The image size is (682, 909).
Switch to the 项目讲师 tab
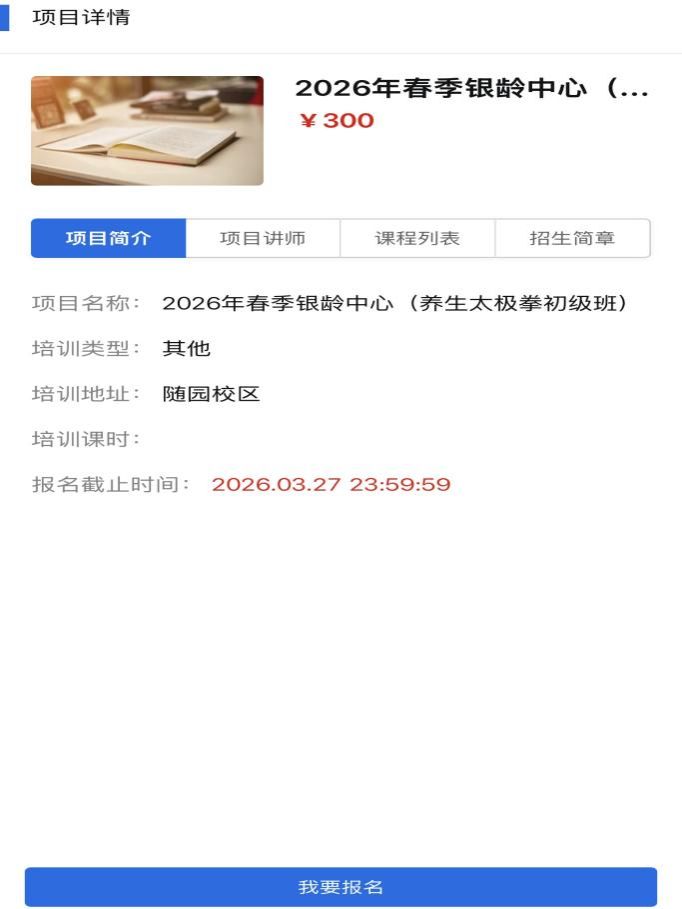[263, 238]
